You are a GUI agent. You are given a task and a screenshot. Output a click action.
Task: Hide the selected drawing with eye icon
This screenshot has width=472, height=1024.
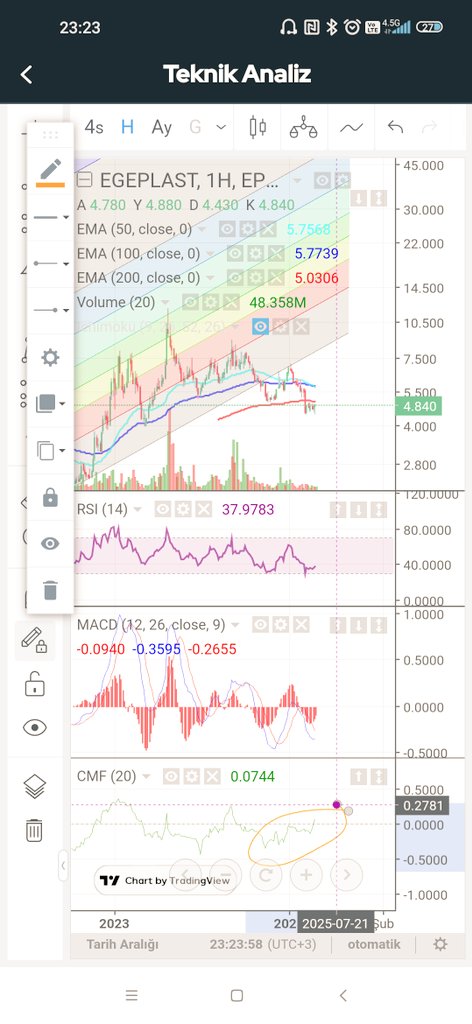[50, 543]
